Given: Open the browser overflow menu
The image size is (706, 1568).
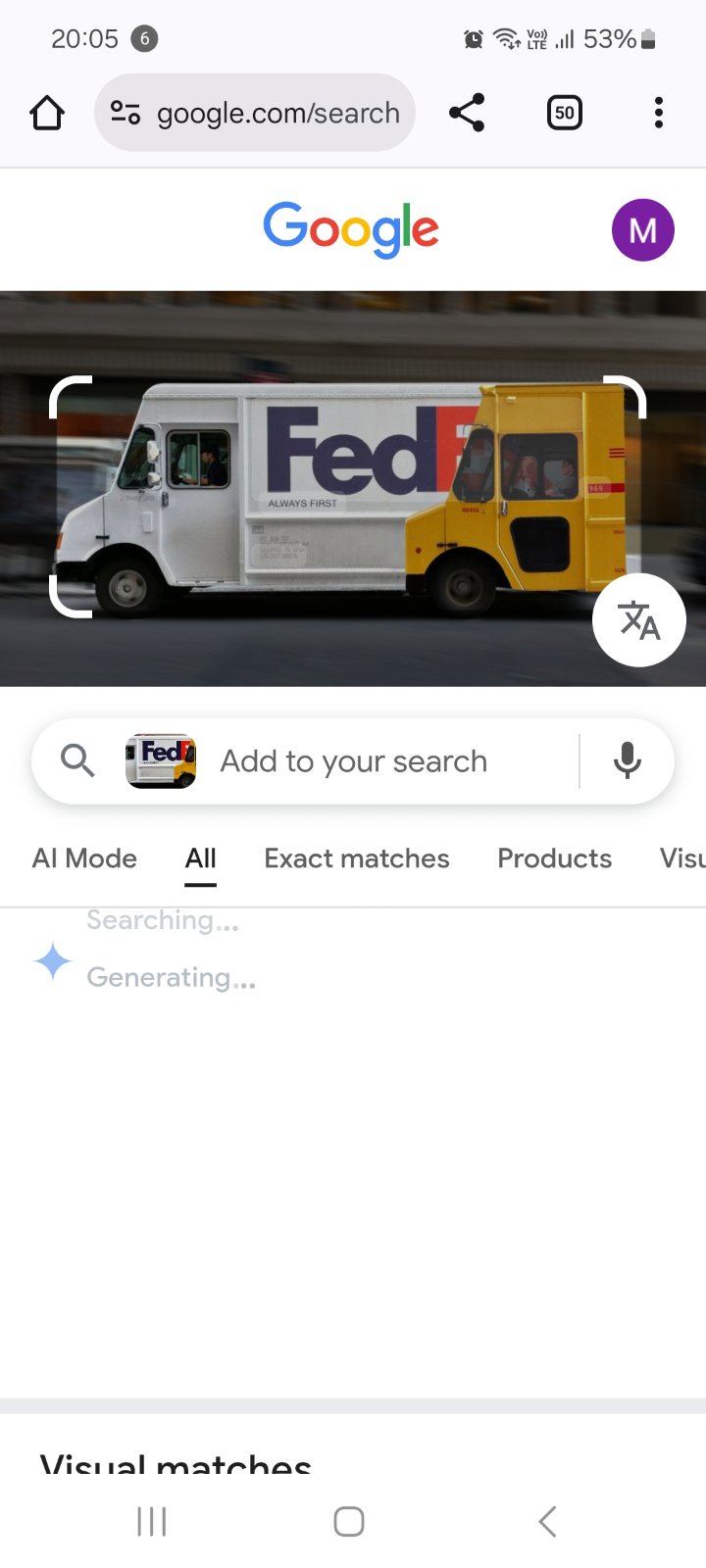Looking at the screenshot, I should [x=658, y=114].
